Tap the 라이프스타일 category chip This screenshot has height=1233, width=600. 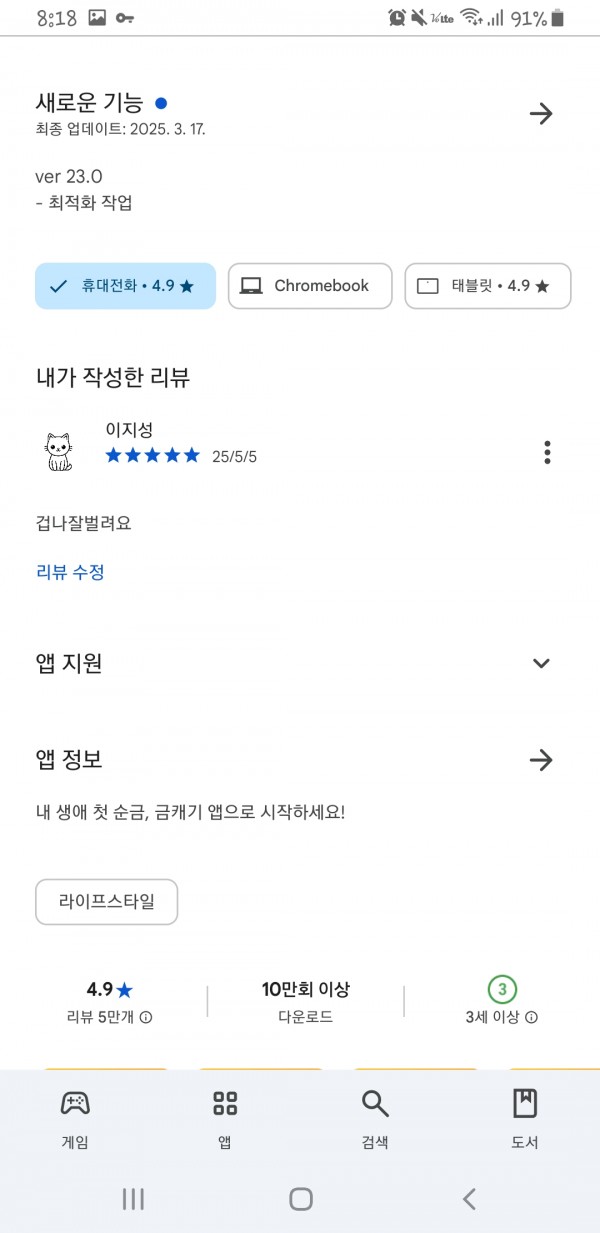tap(107, 902)
